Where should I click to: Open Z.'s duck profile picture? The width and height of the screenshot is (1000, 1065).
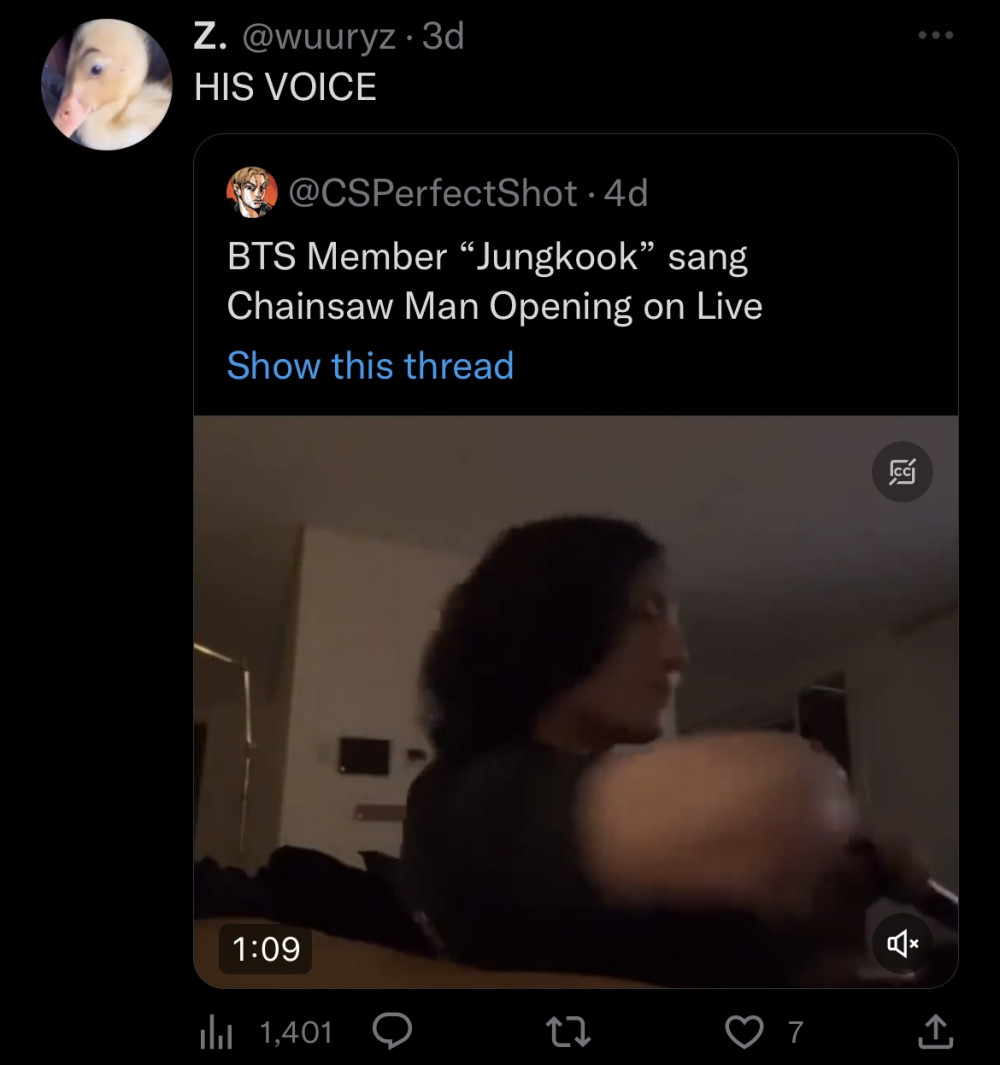106,85
